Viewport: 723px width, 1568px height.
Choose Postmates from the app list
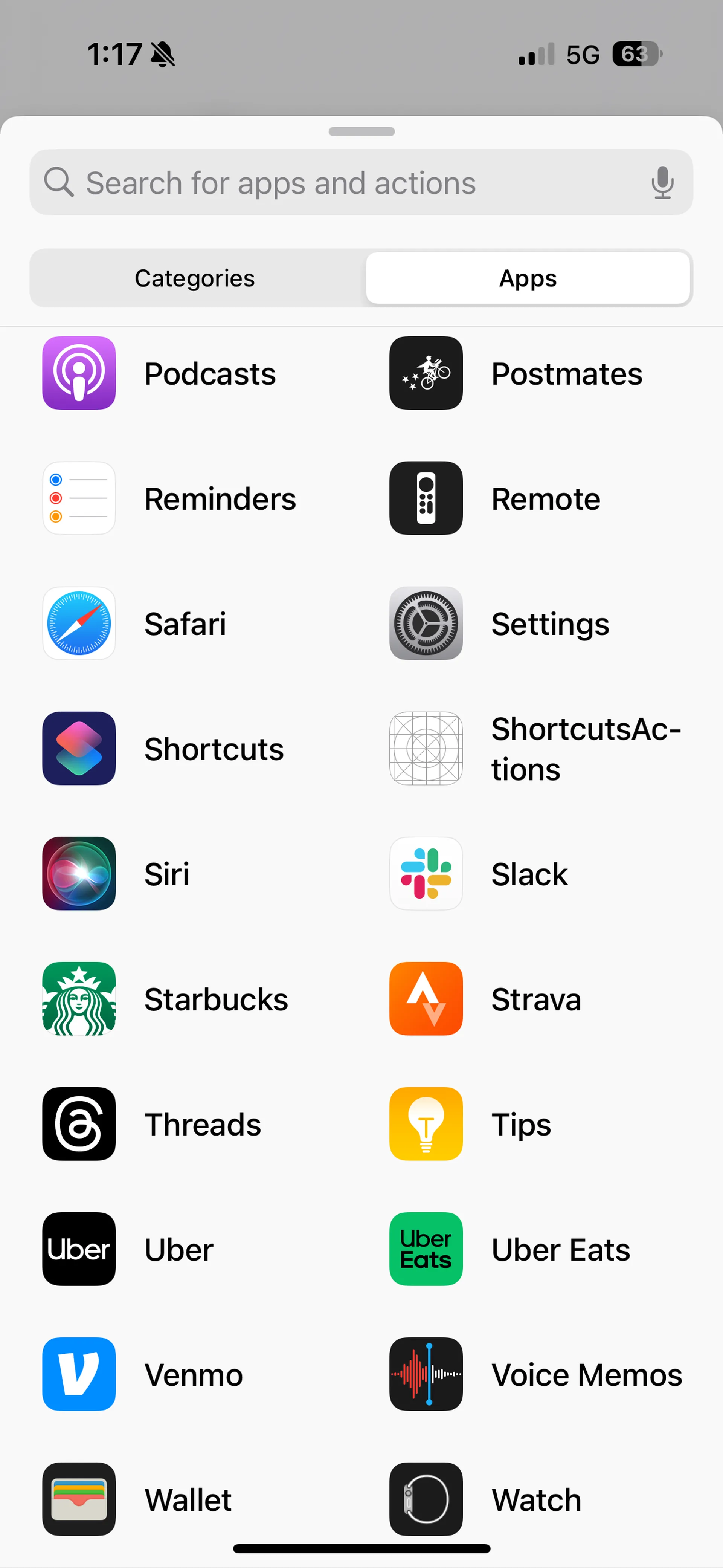(516, 373)
